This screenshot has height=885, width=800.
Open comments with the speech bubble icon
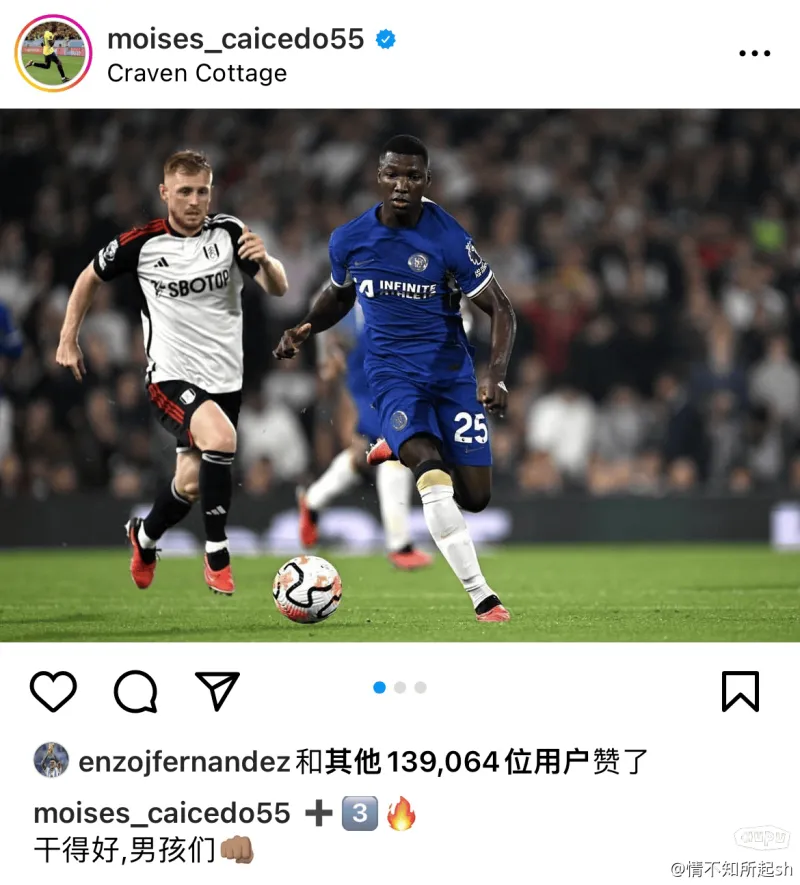click(135, 691)
